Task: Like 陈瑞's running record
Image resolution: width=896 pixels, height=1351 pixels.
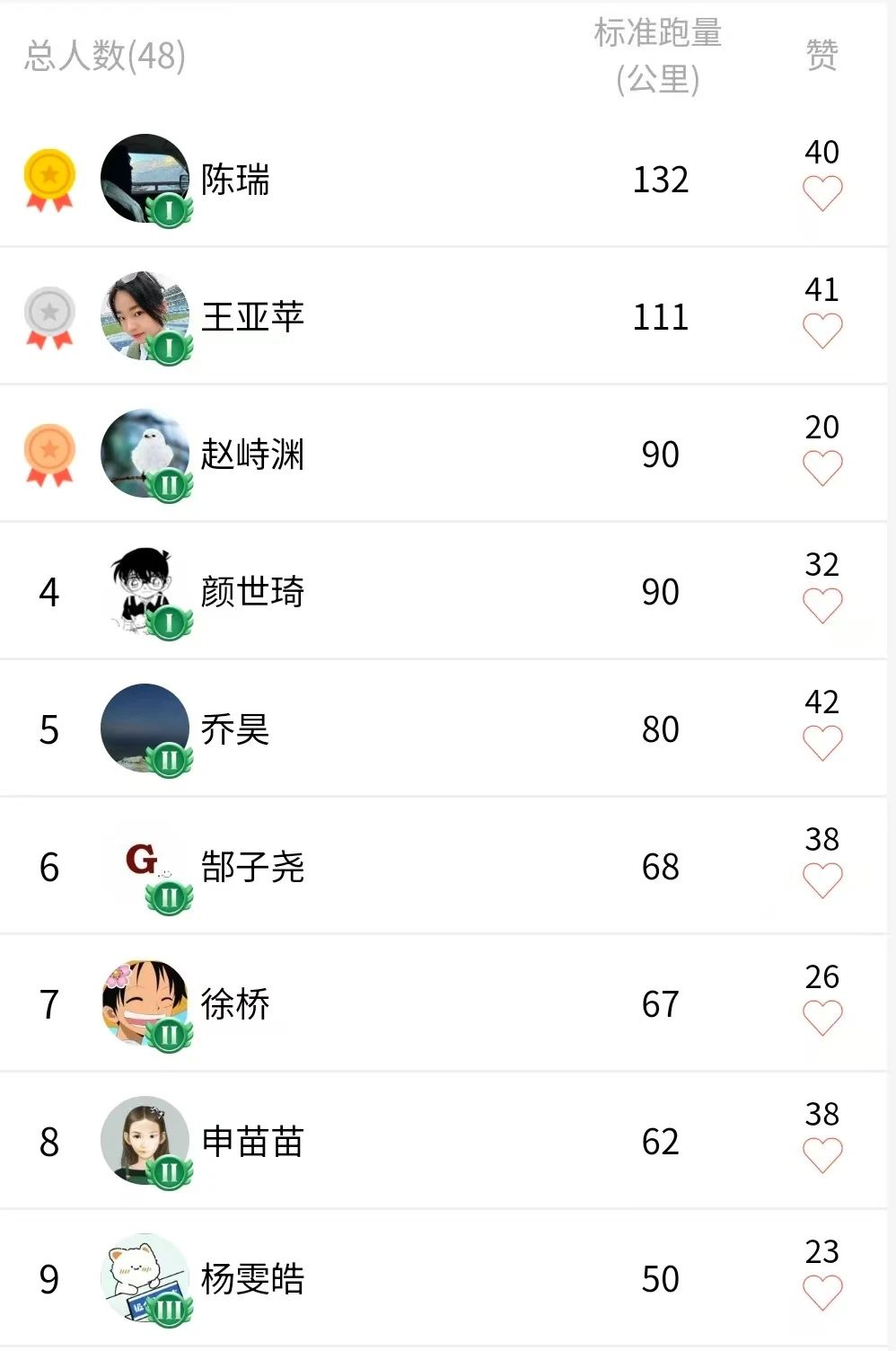Action: point(821,193)
